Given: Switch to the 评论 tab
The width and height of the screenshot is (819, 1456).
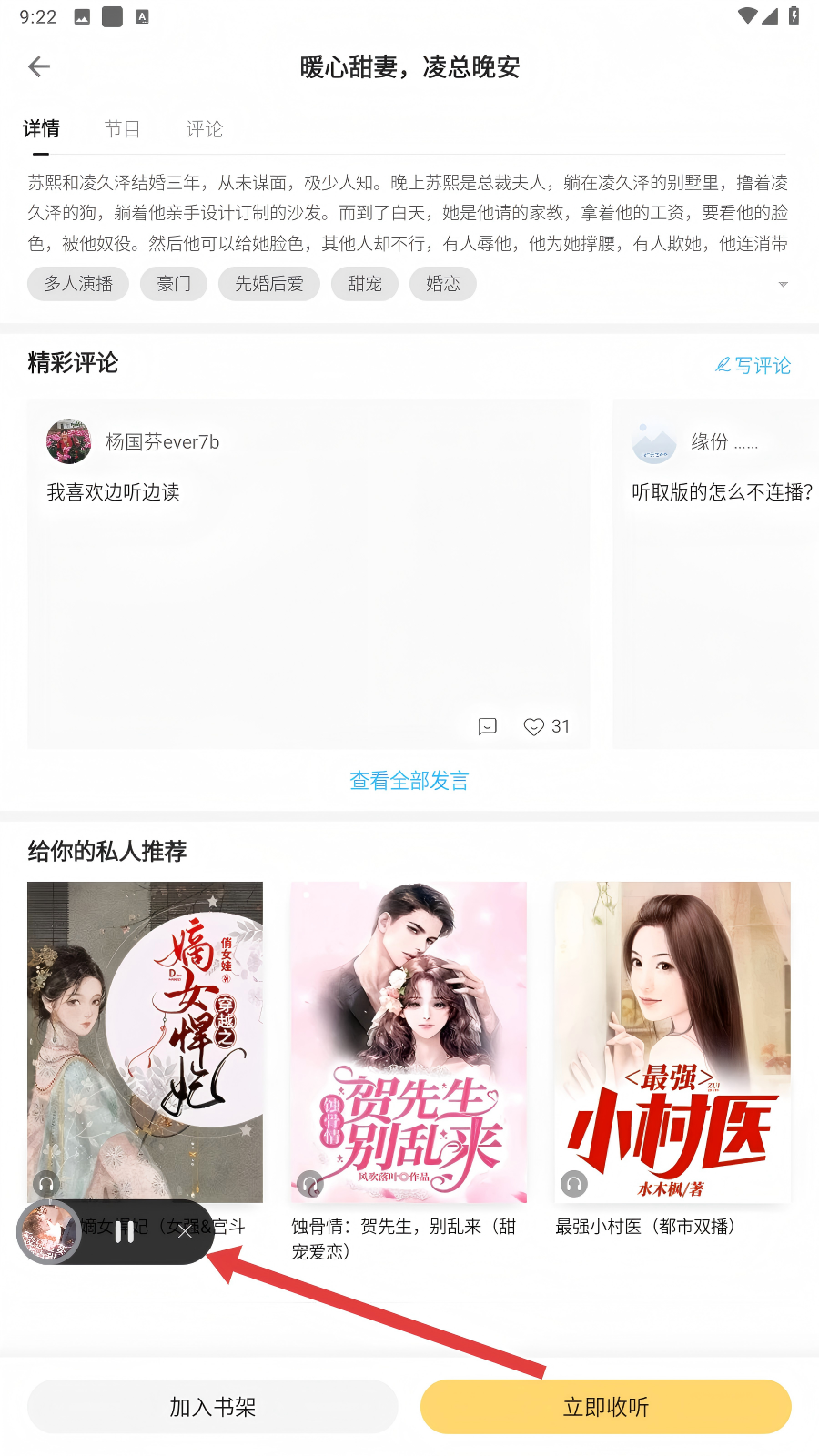Looking at the screenshot, I should pyautogui.click(x=204, y=129).
